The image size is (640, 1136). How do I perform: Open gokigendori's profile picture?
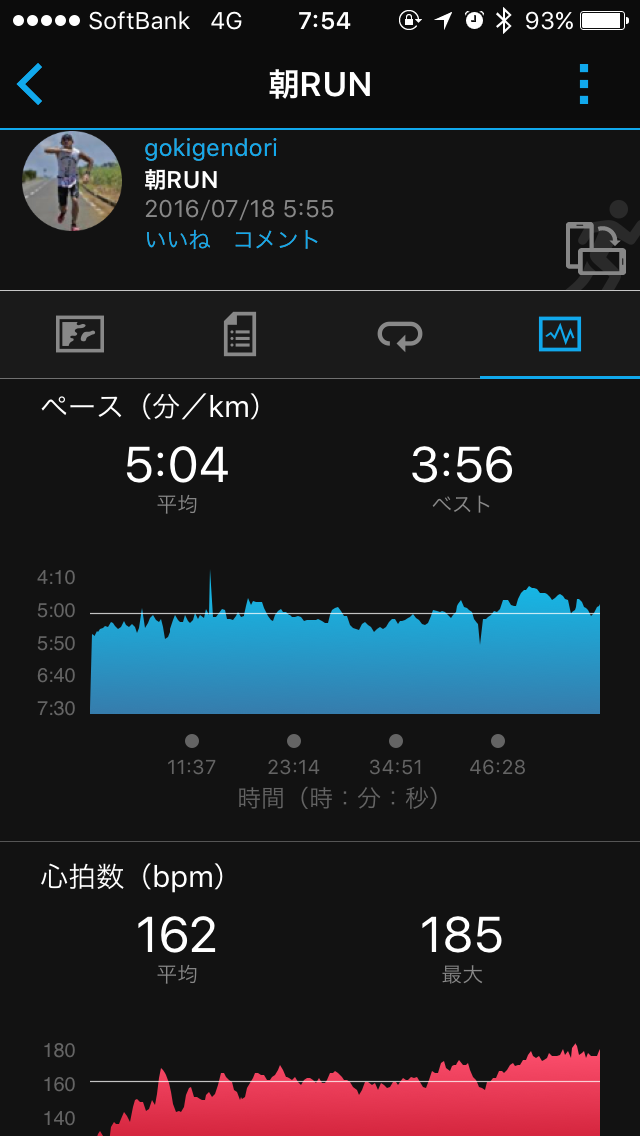click(72, 182)
